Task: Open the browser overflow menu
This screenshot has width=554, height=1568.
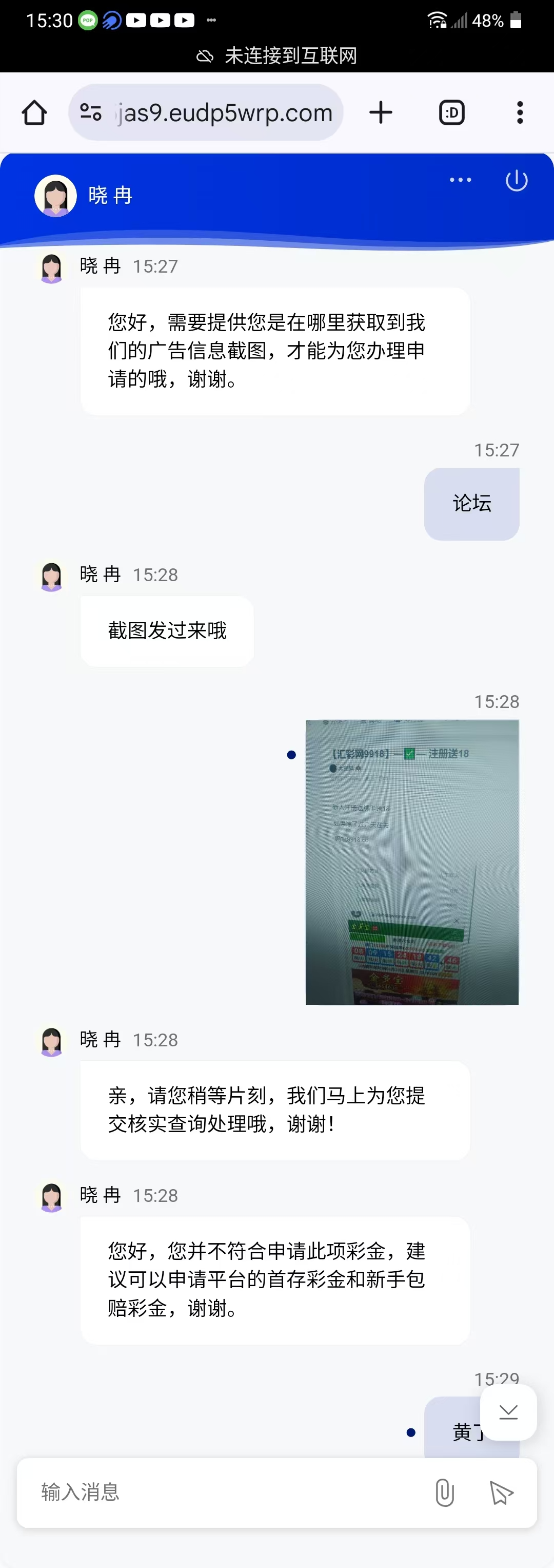Action: click(x=519, y=112)
